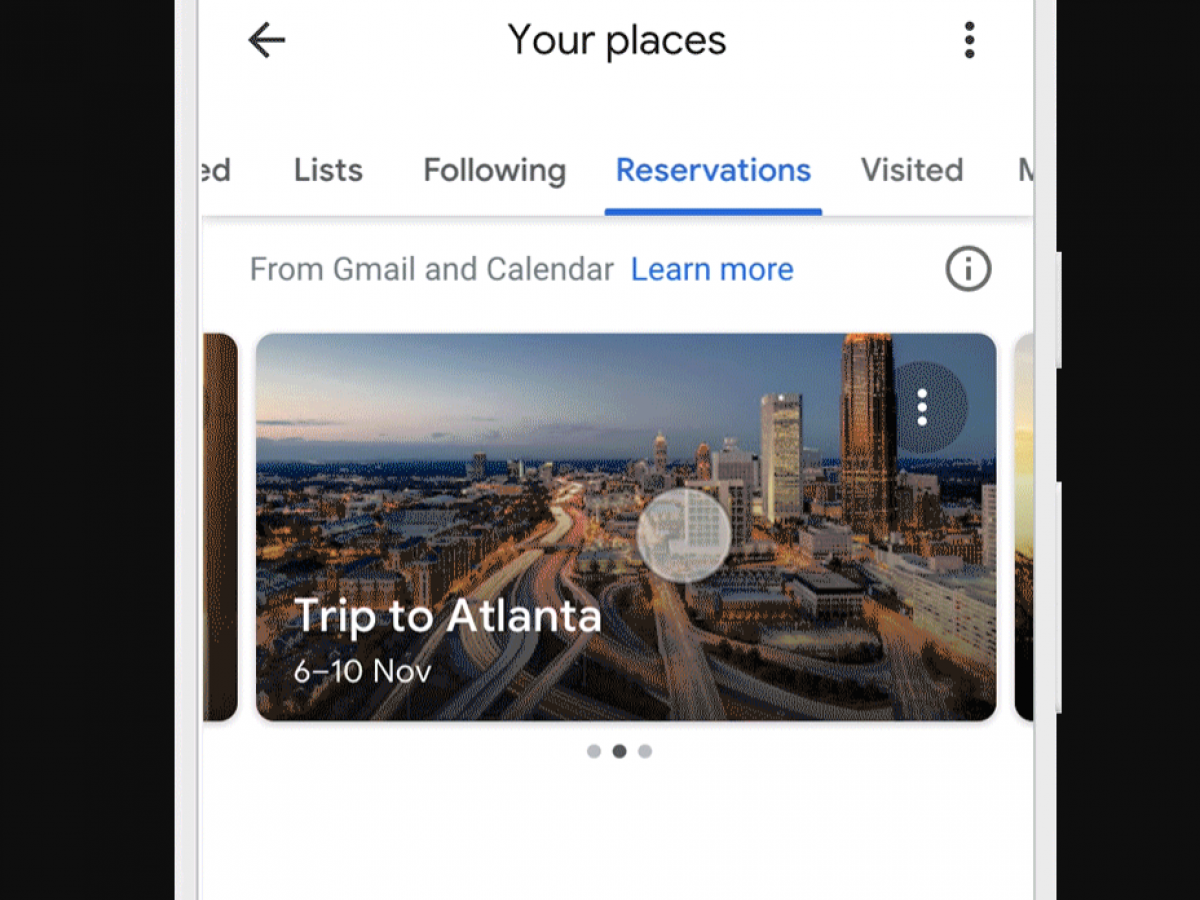The image size is (1200, 900).
Task: Go back from Your places
Action: pyautogui.click(x=267, y=41)
